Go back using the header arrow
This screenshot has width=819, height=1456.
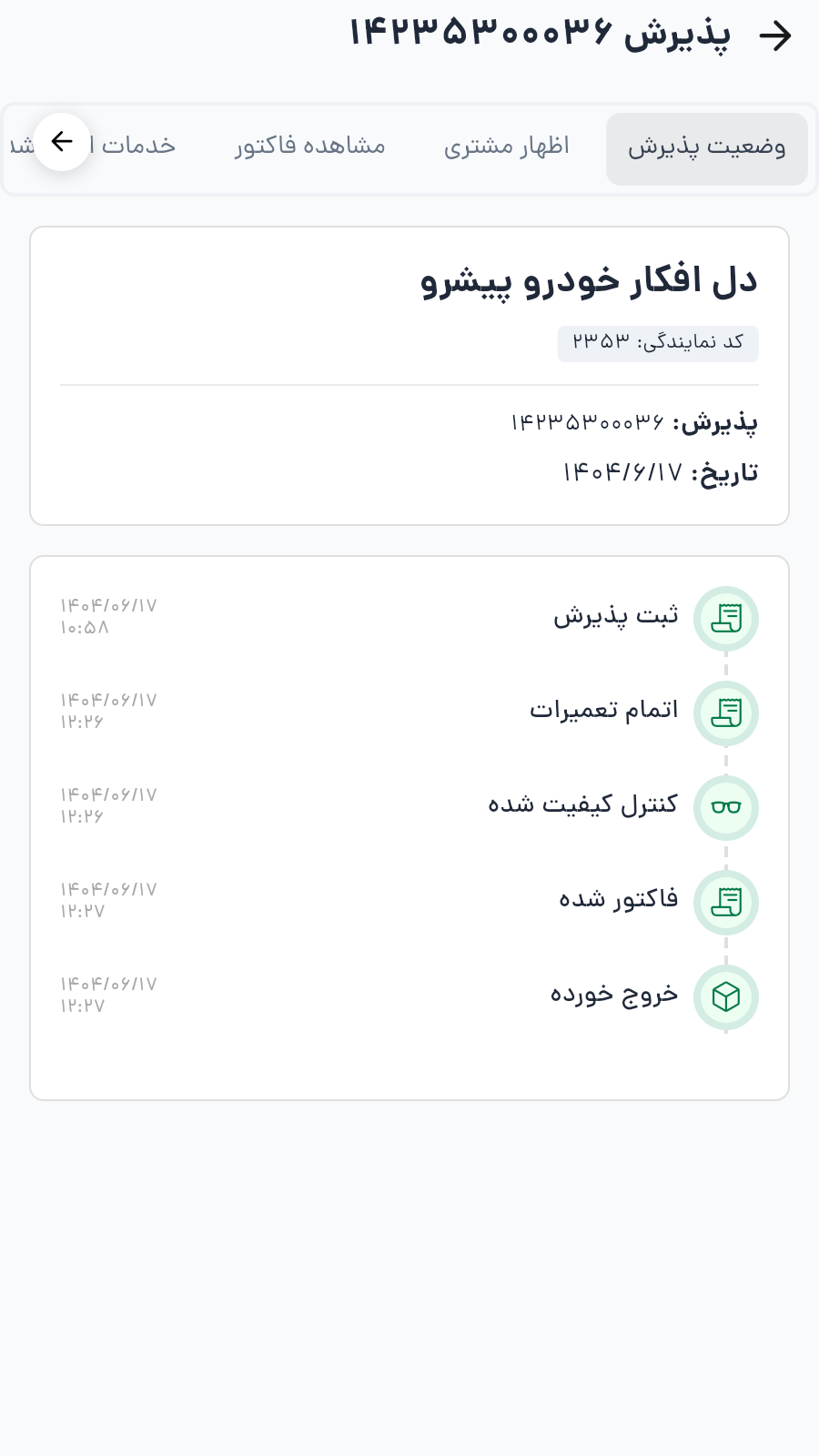(x=775, y=36)
